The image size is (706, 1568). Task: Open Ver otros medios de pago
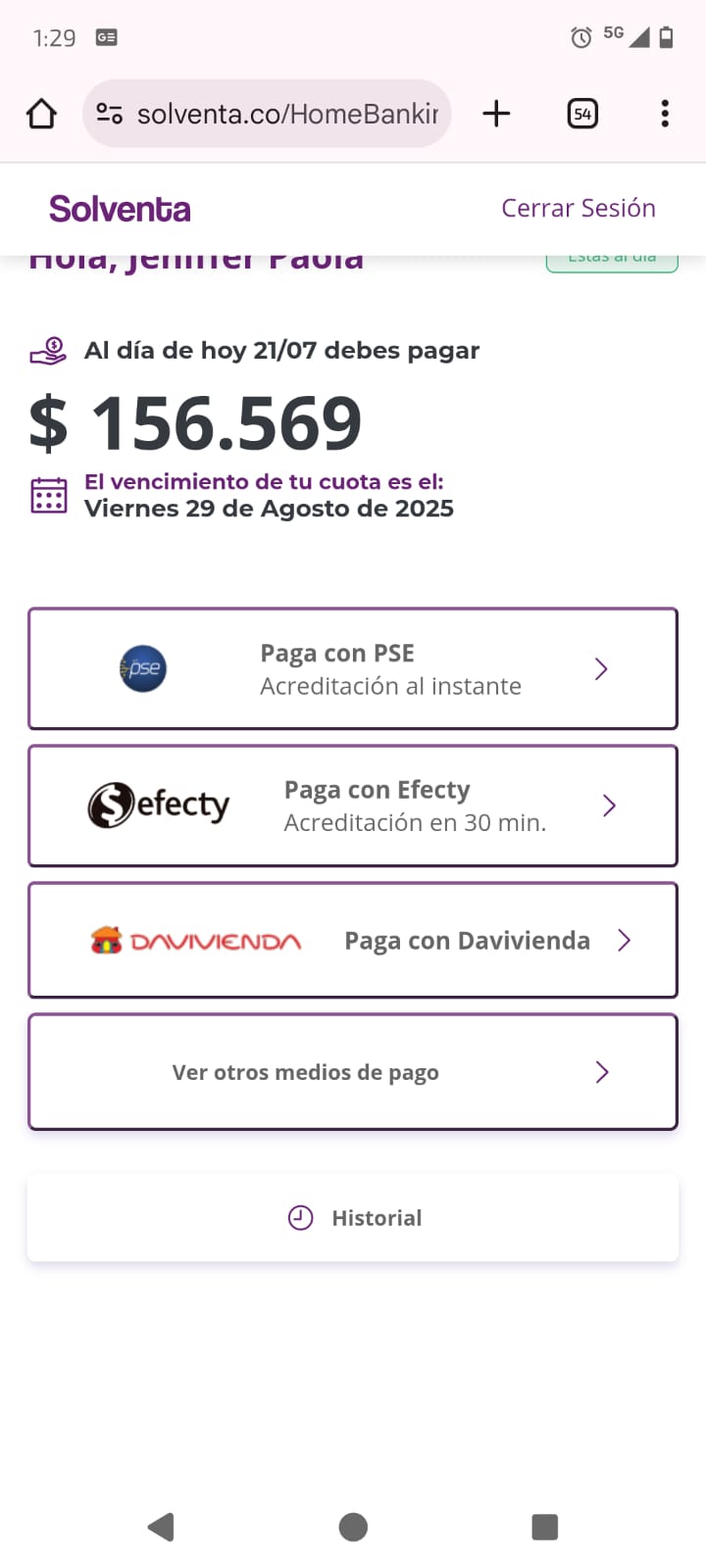coord(353,1071)
